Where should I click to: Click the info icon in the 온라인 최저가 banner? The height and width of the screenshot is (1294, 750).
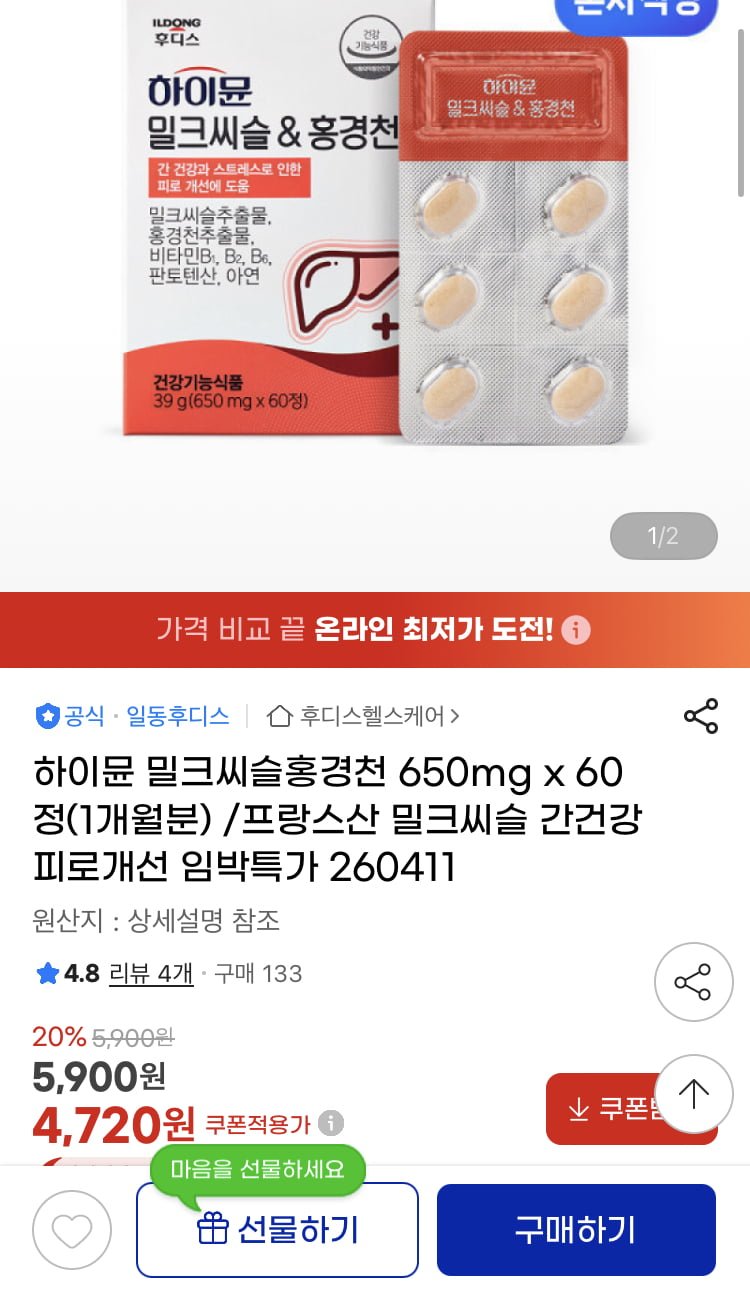[x=576, y=630]
